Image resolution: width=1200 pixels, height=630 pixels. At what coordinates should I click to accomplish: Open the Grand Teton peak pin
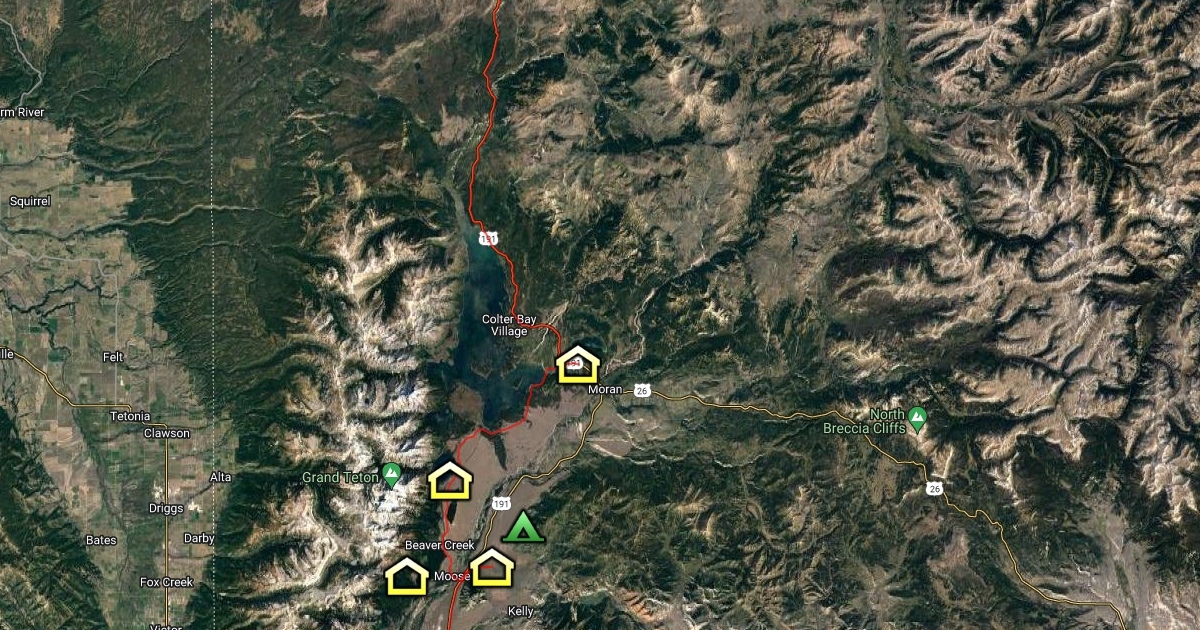pyautogui.click(x=391, y=471)
